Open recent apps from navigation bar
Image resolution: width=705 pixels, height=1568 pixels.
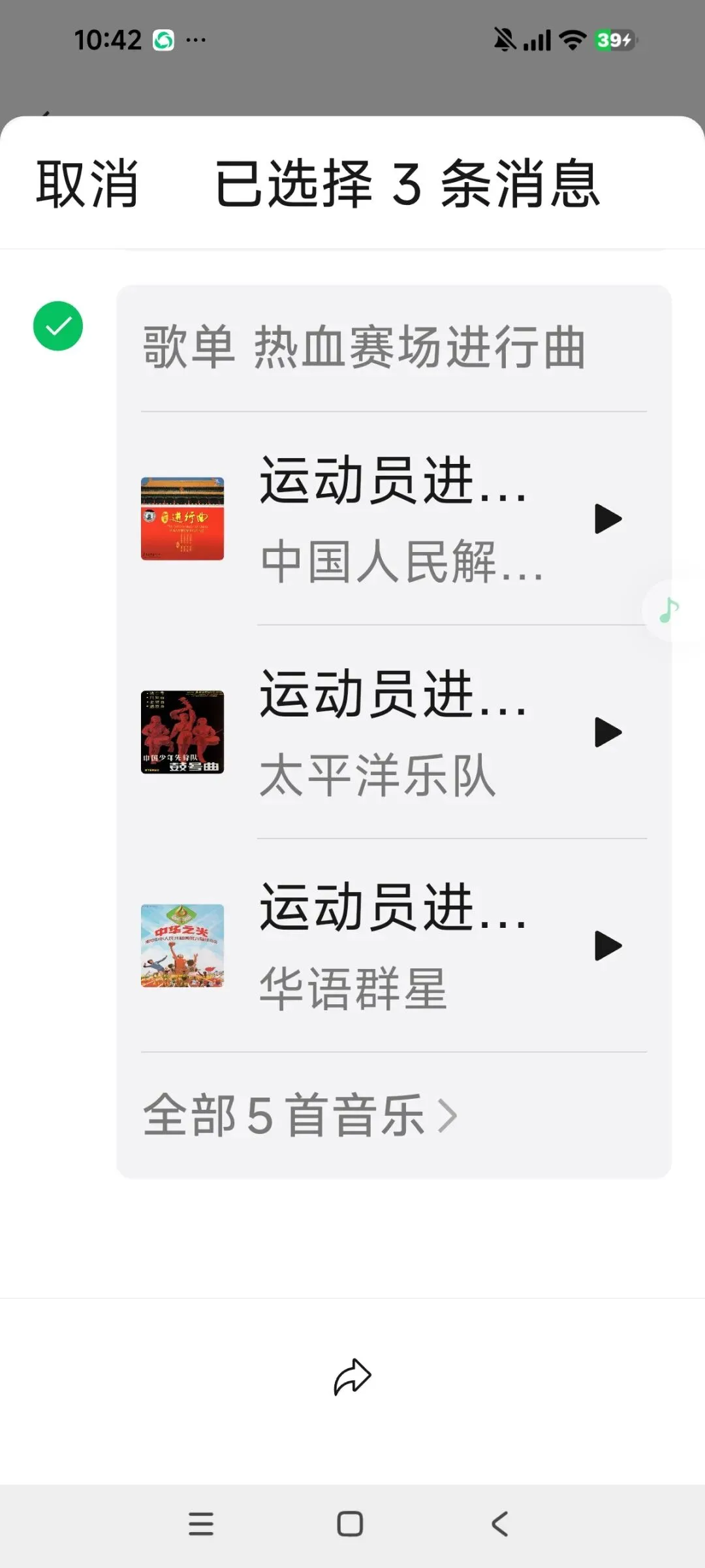pyautogui.click(x=201, y=1524)
